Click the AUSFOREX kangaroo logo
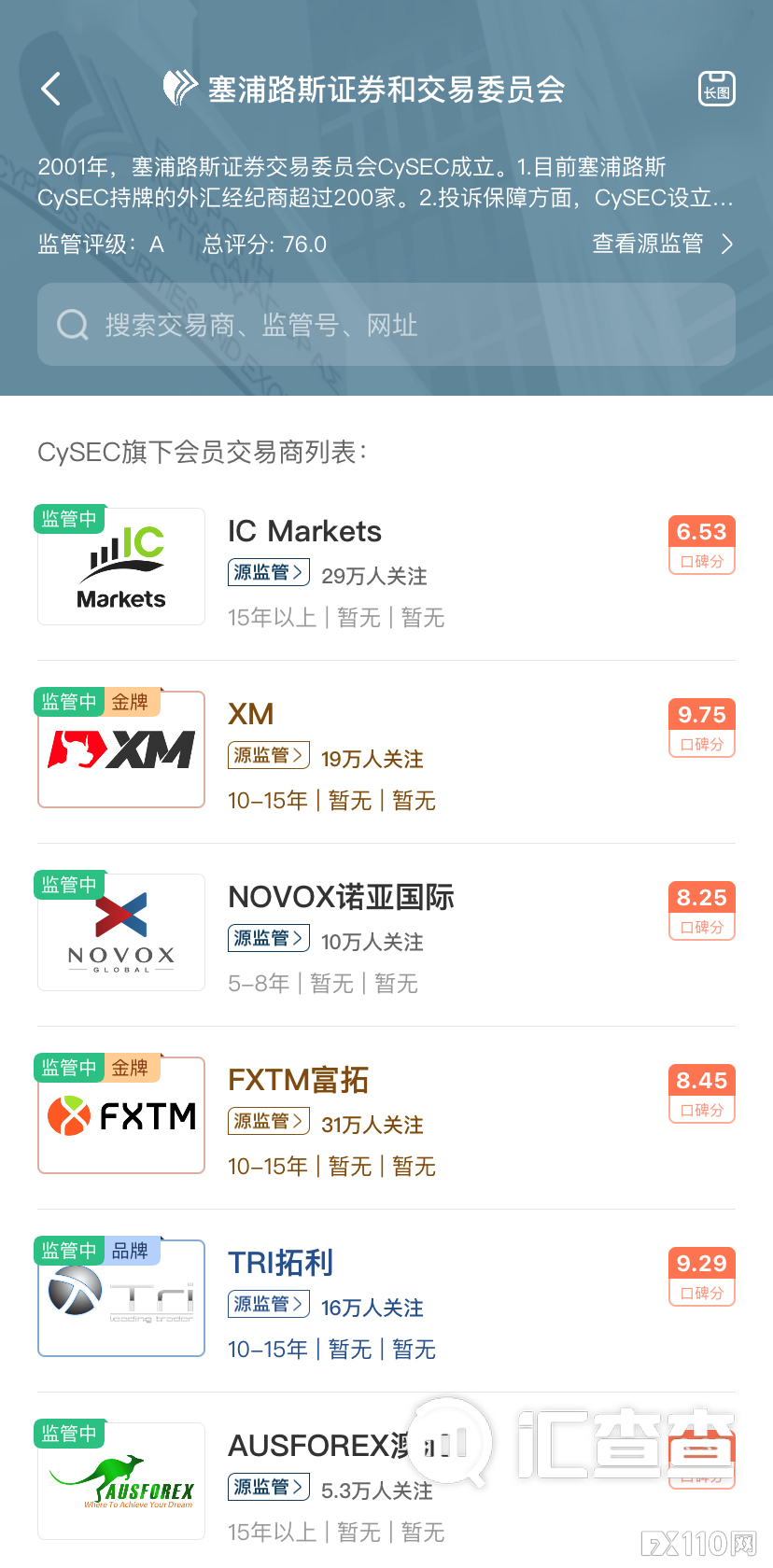The width and height of the screenshot is (773, 1568). click(x=120, y=1481)
